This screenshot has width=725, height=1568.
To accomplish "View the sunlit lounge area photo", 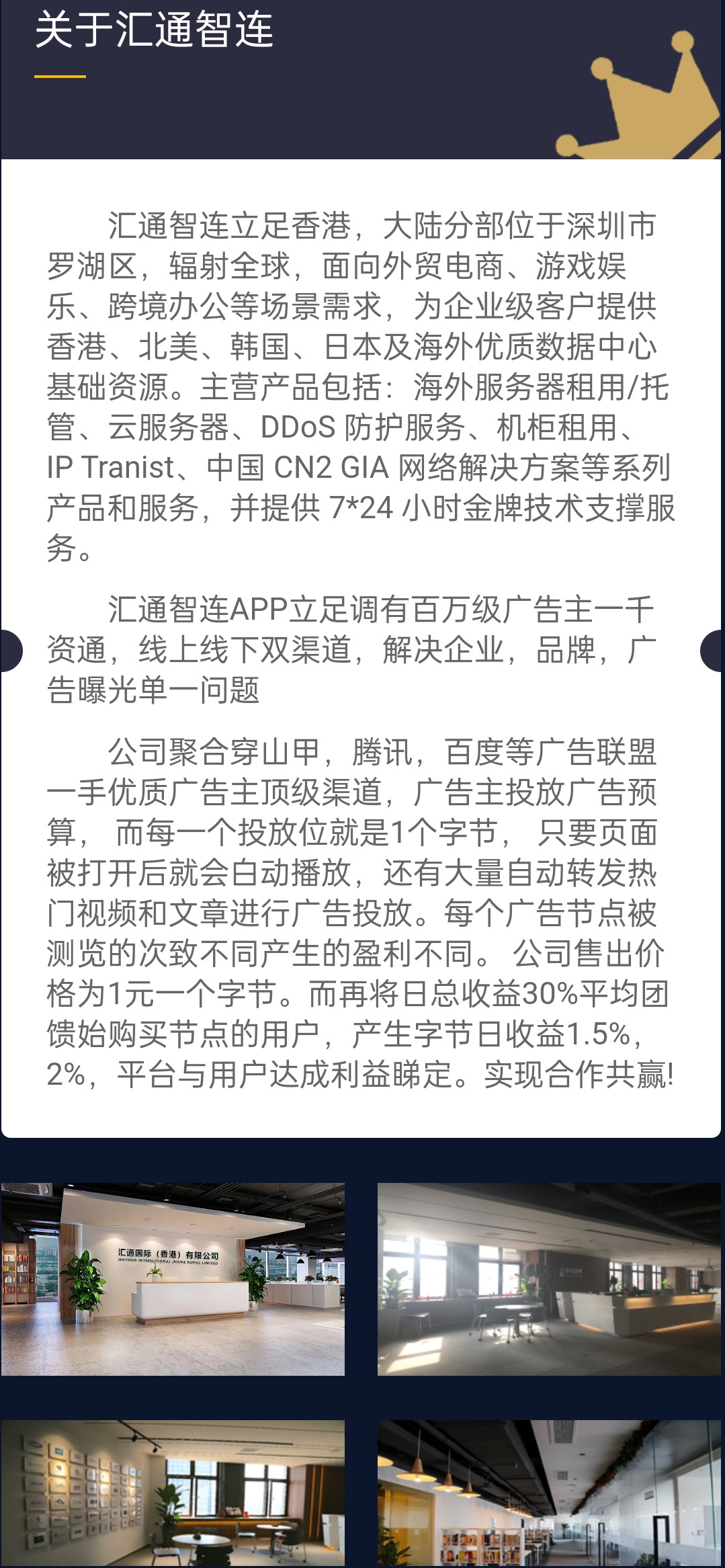I will coord(549,1279).
